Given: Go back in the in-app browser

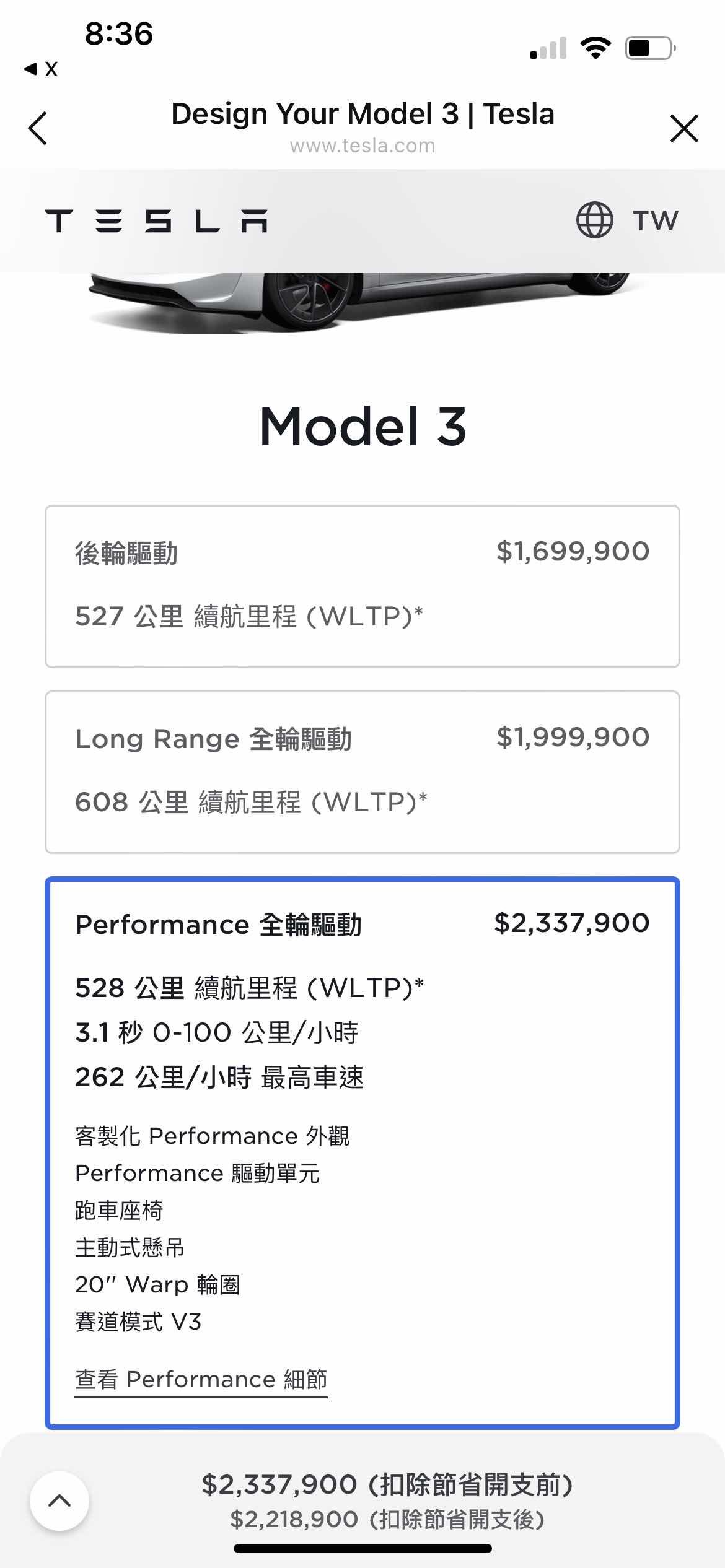Looking at the screenshot, I should coord(38,128).
